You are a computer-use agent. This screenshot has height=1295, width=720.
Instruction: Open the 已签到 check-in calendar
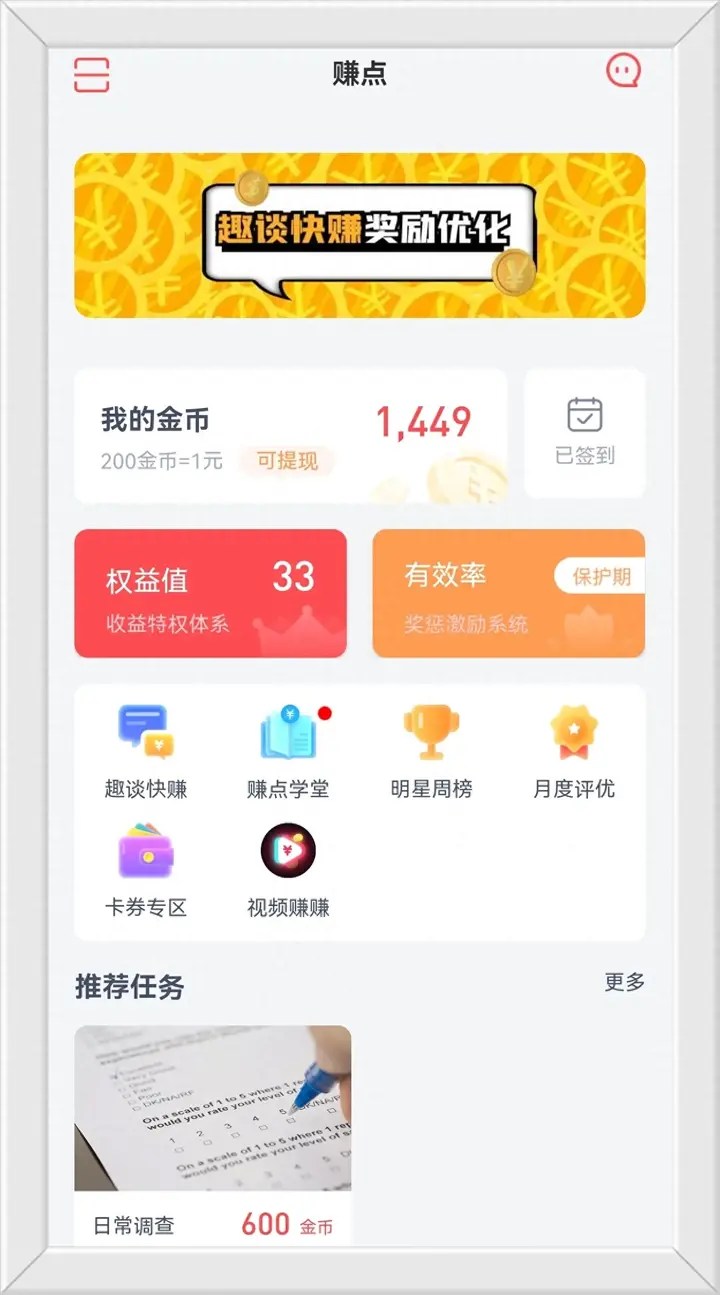pos(585,434)
